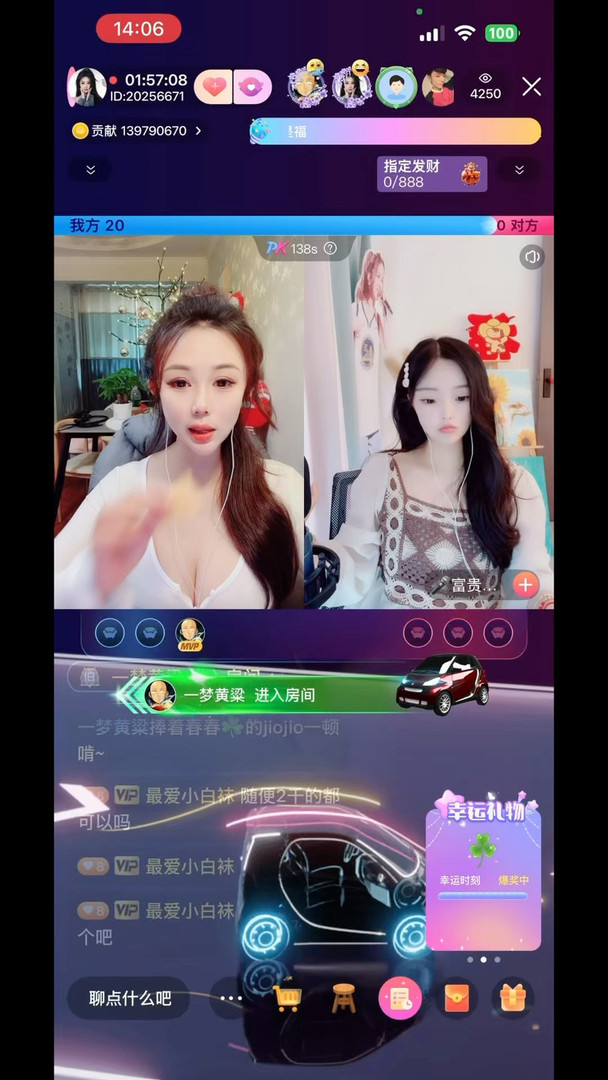The image size is (608, 1080).
Task: Mute the opponent's stream audio
Action: tap(532, 257)
